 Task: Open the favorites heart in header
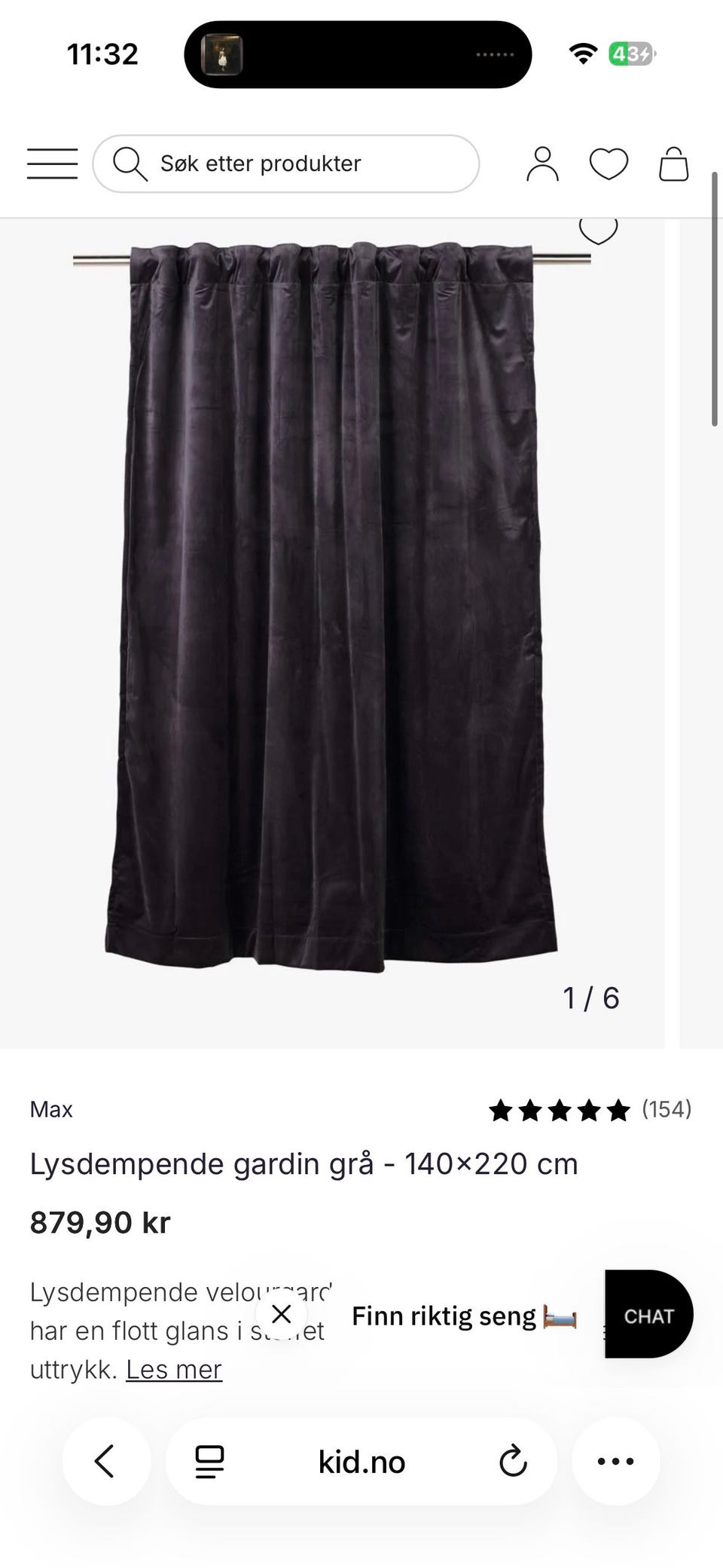coord(609,164)
